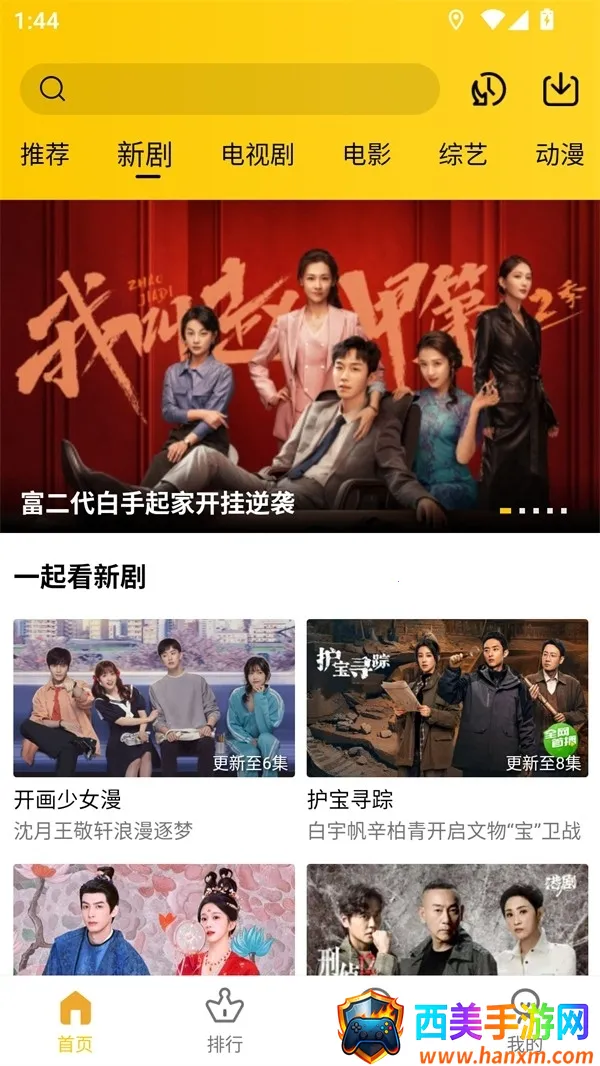Screen dimensions: 600x1066
Task: Go to the 首页 bottom tab
Action: [x=75, y=1020]
